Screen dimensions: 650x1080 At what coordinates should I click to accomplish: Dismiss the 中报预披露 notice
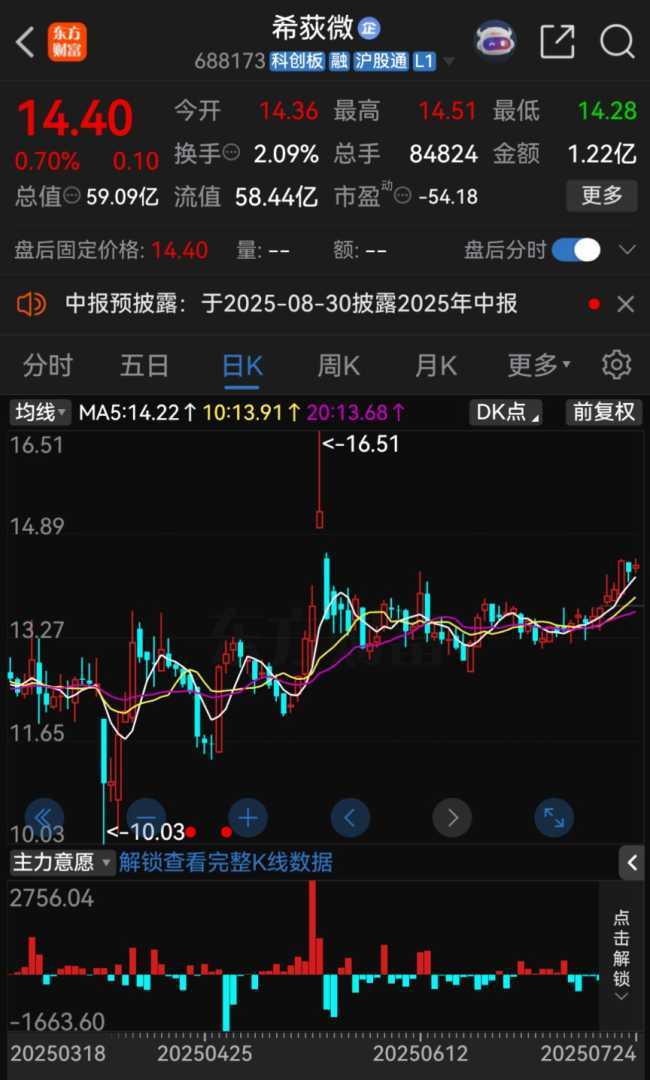[626, 304]
